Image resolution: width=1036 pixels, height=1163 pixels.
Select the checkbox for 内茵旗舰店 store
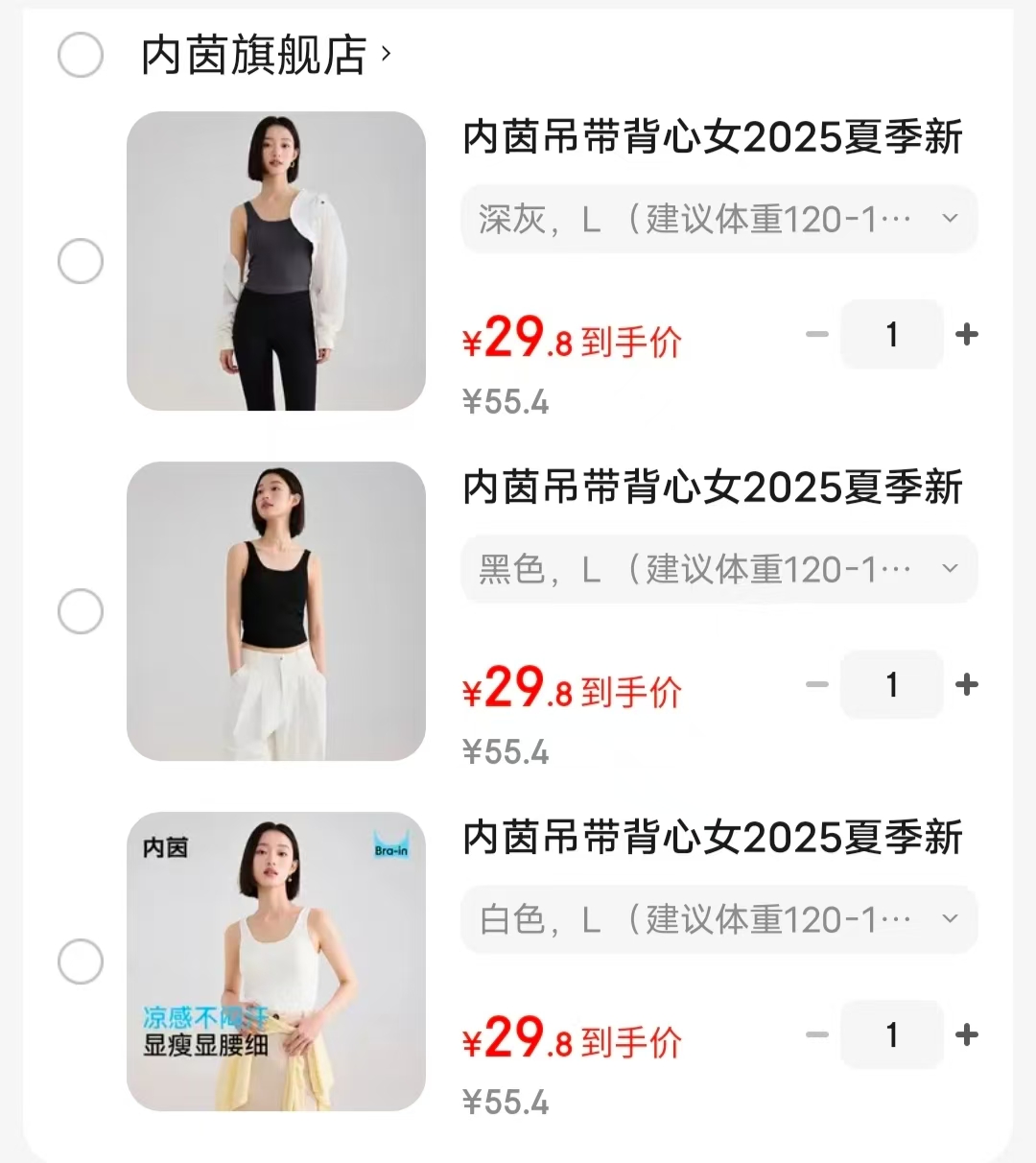coord(81,56)
